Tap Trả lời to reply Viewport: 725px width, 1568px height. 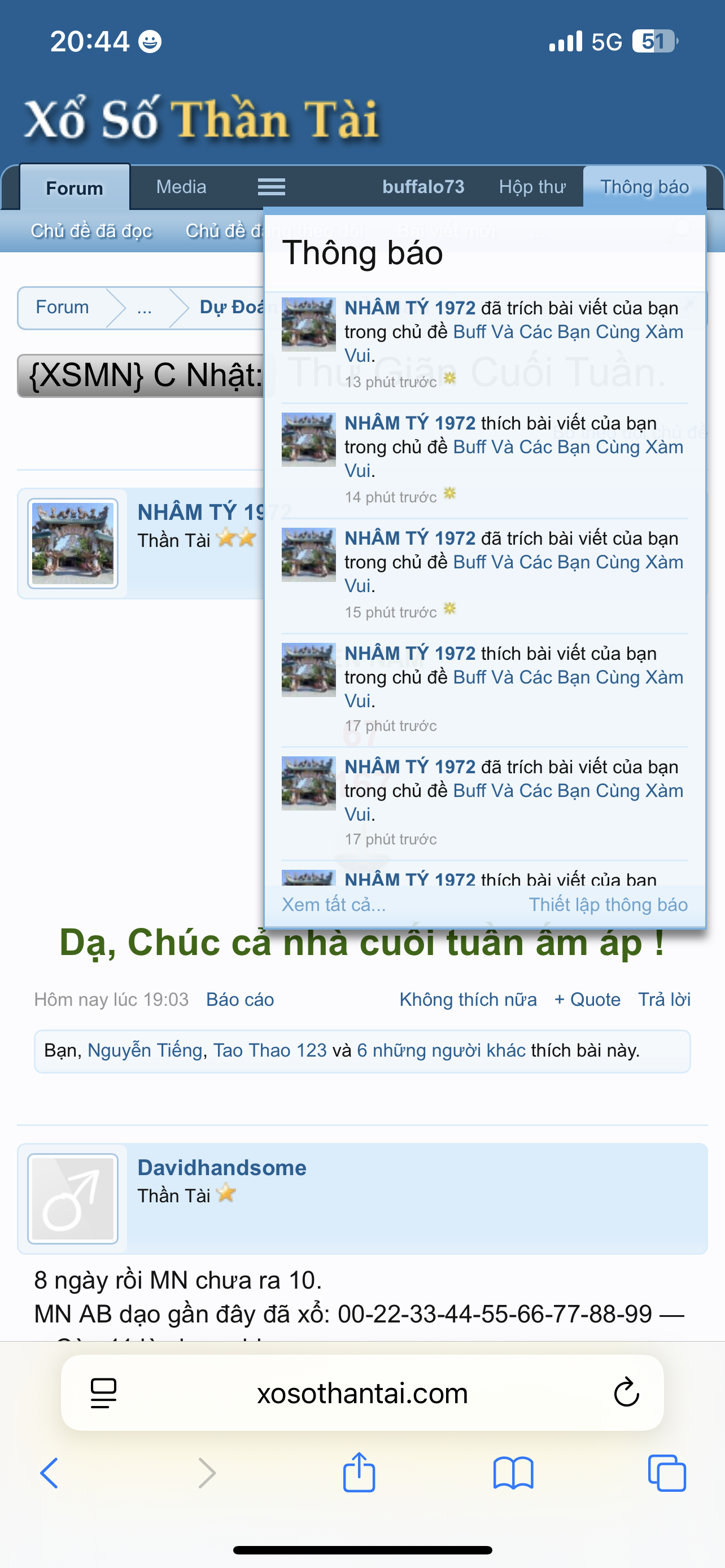tap(664, 1000)
